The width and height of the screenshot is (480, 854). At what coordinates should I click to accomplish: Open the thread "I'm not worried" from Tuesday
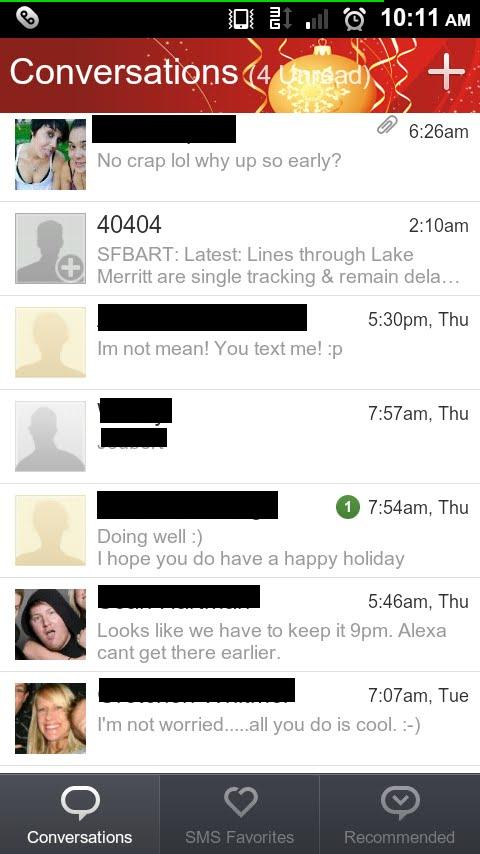pos(240,719)
